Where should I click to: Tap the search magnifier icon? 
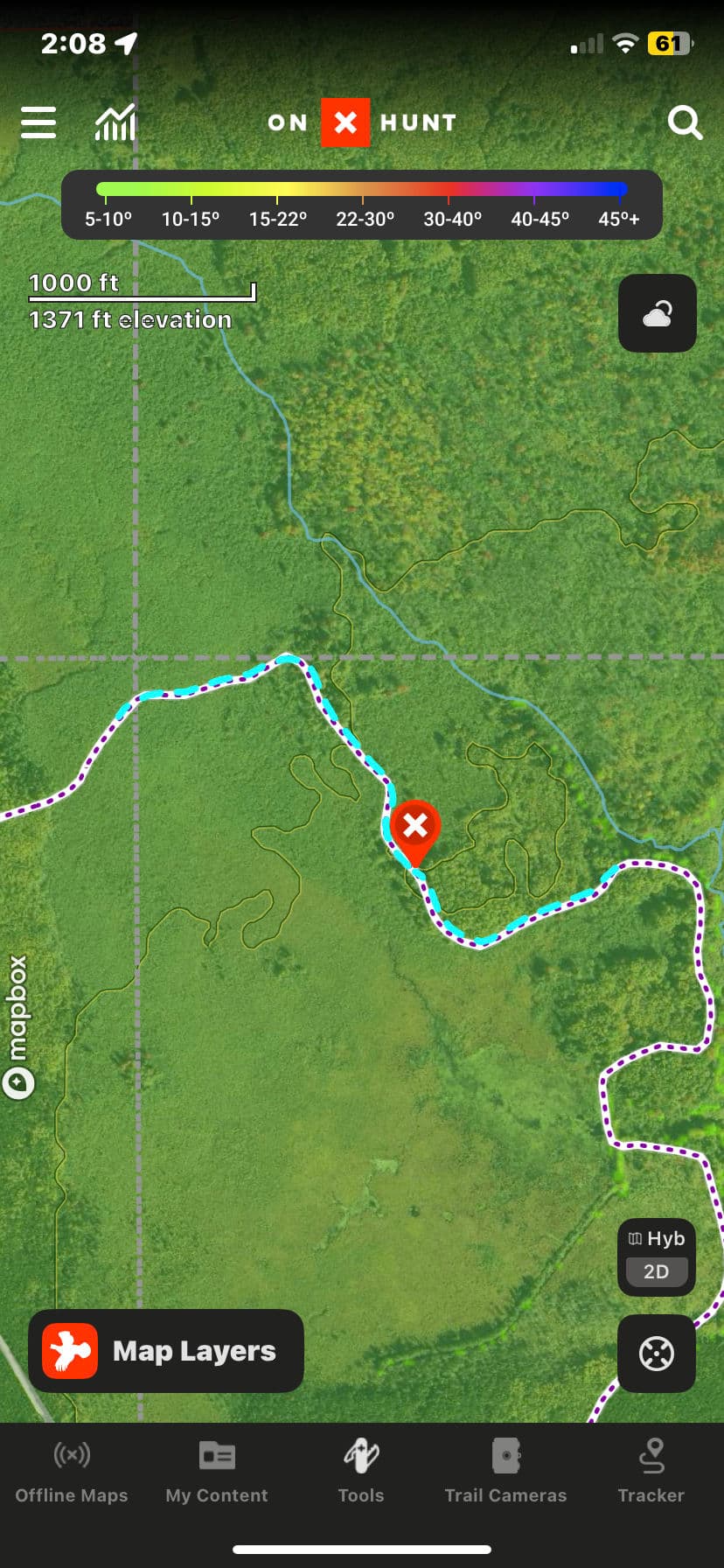(686, 122)
